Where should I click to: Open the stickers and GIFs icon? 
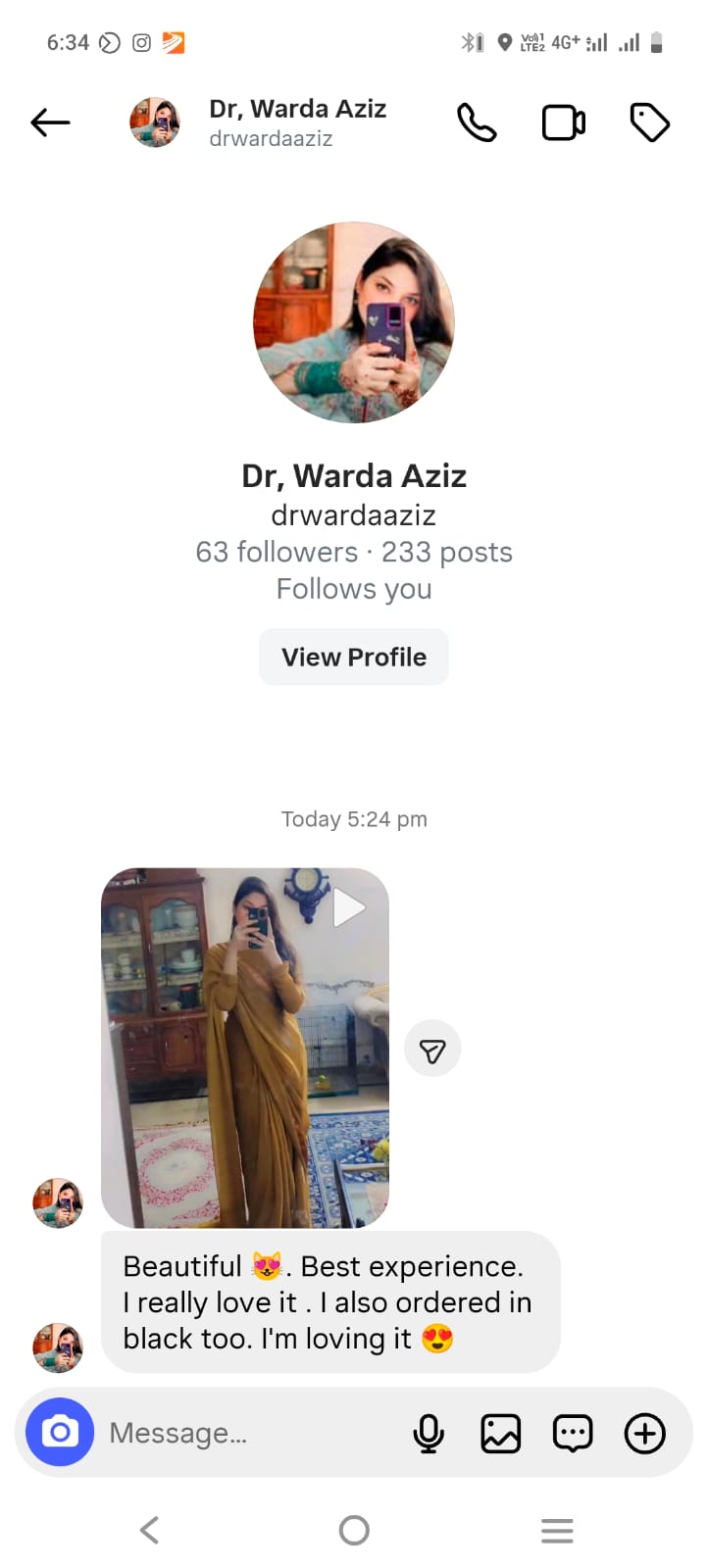(573, 1434)
